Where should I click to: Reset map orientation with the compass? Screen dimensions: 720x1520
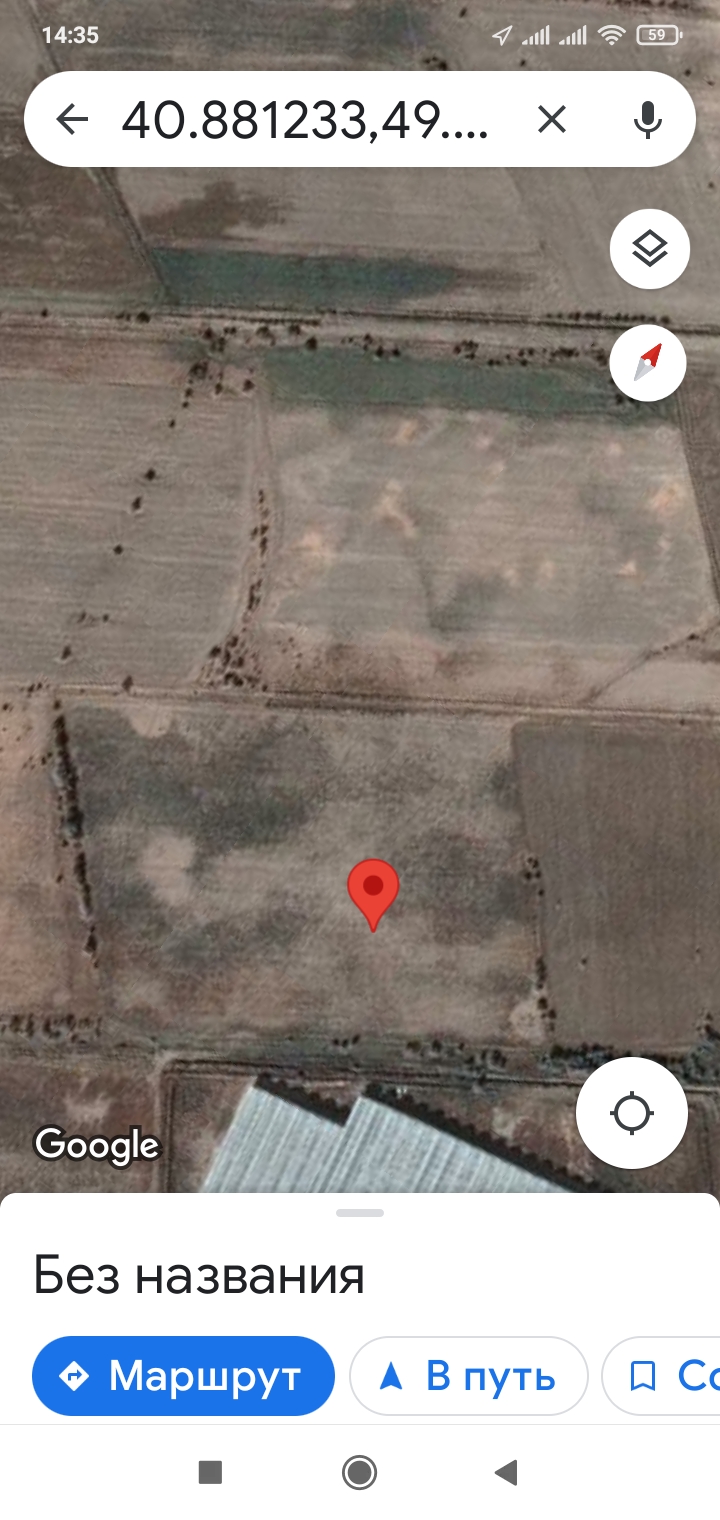click(x=648, y=362)
